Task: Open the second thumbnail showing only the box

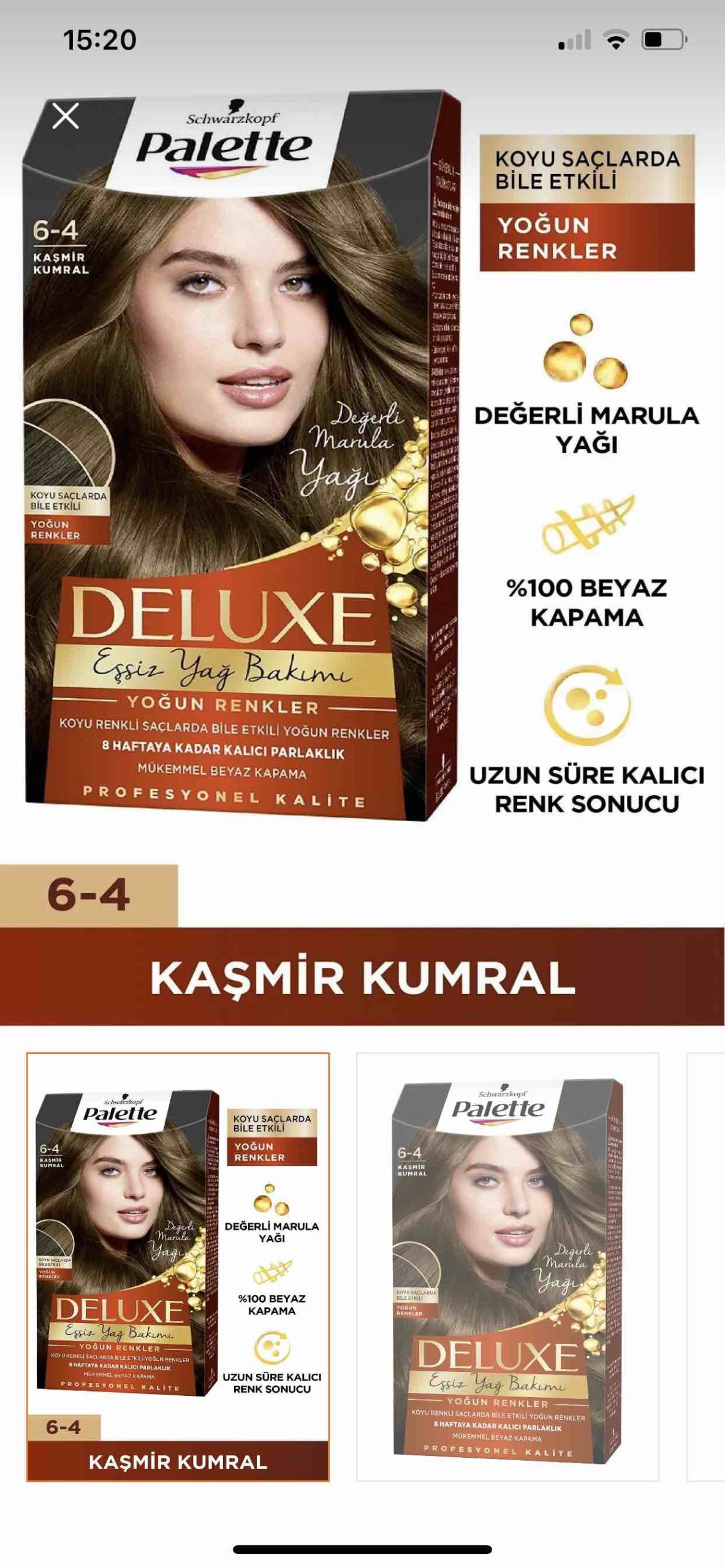Action: click(507, 1267)
